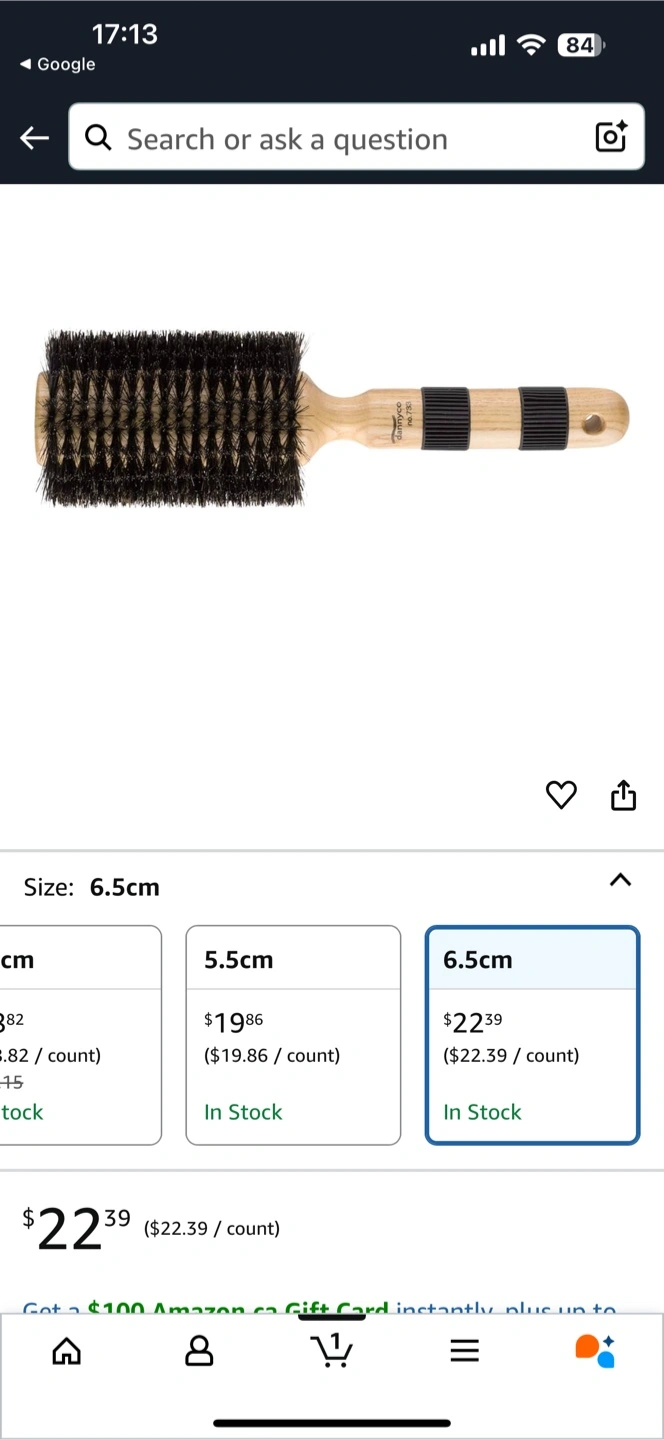Collapse the Size section chevron
Screen dimensions: 664x1440
[x=620, y=880]
